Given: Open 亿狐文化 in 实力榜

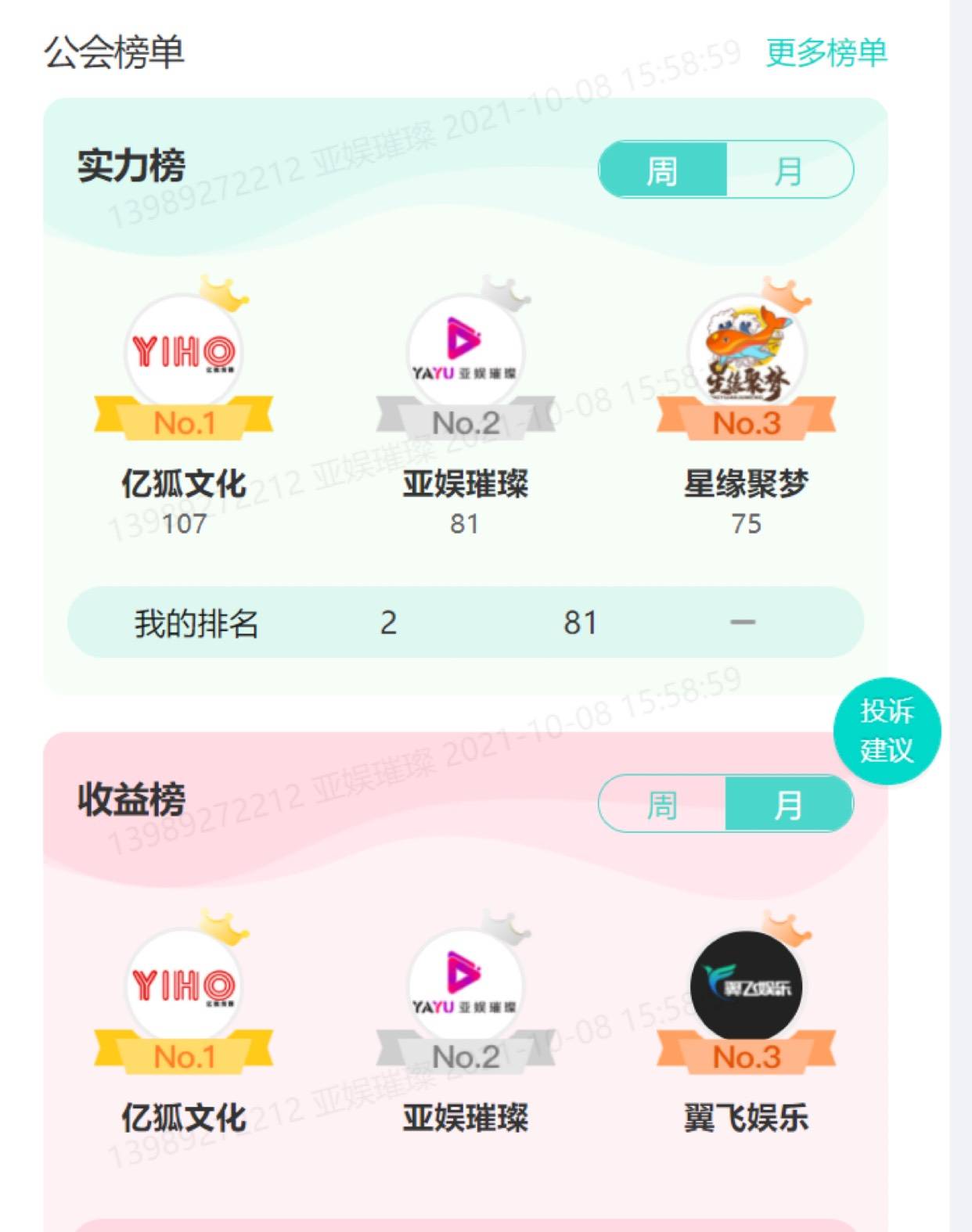Looking at the screenshot, I should [x=184, y=354].
